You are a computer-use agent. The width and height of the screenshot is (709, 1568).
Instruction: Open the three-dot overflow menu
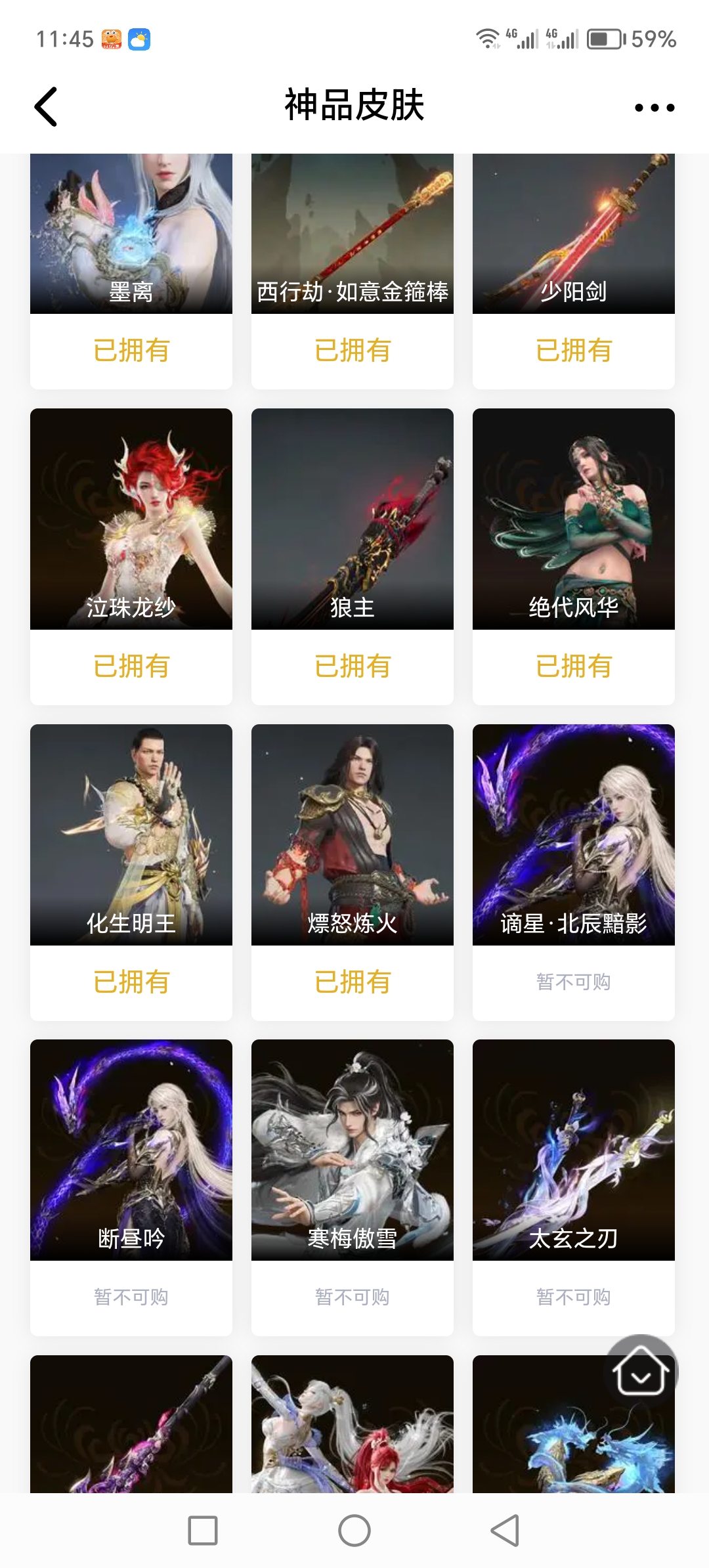click(x=654, y=108)
